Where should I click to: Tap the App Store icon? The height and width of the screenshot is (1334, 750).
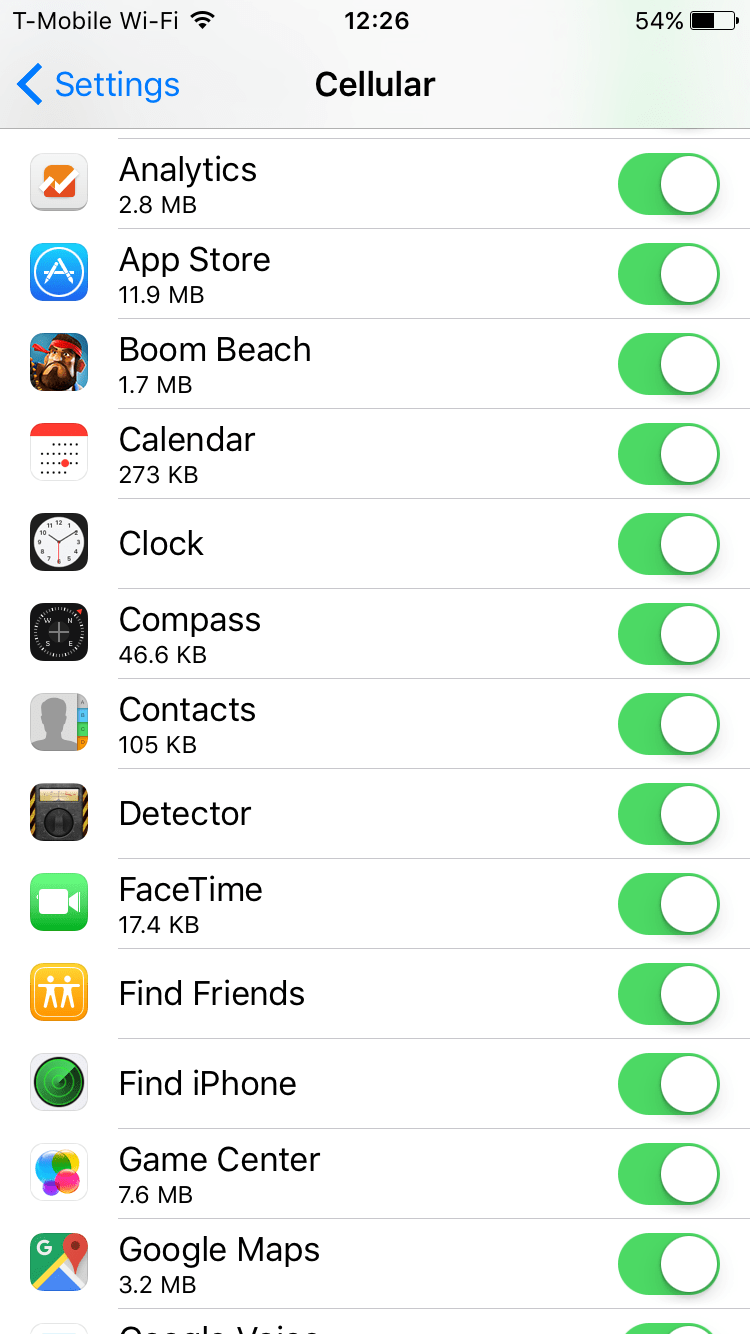[x=58, y=272]
